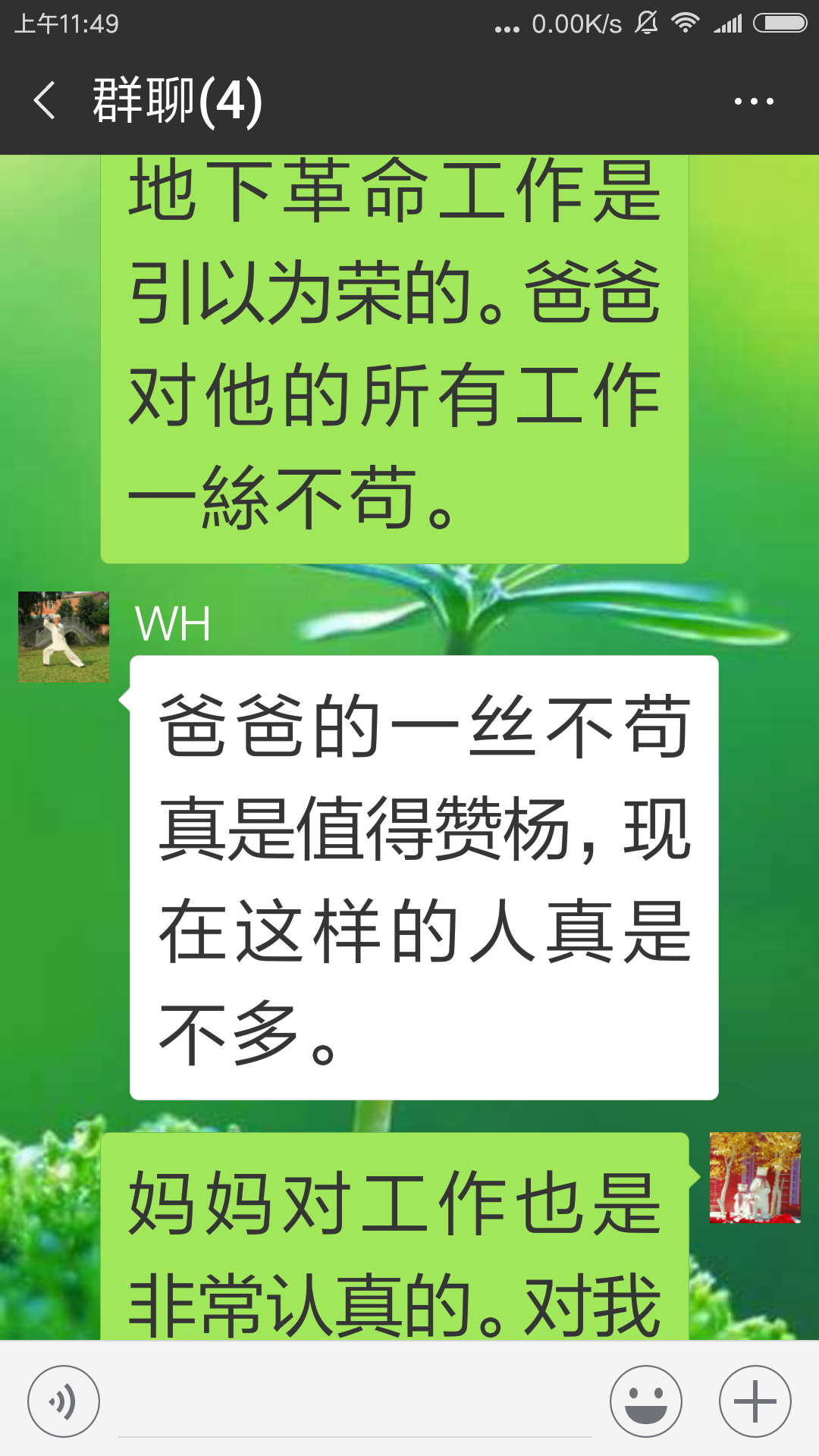Go back from the group chat

tap(45, 101)
